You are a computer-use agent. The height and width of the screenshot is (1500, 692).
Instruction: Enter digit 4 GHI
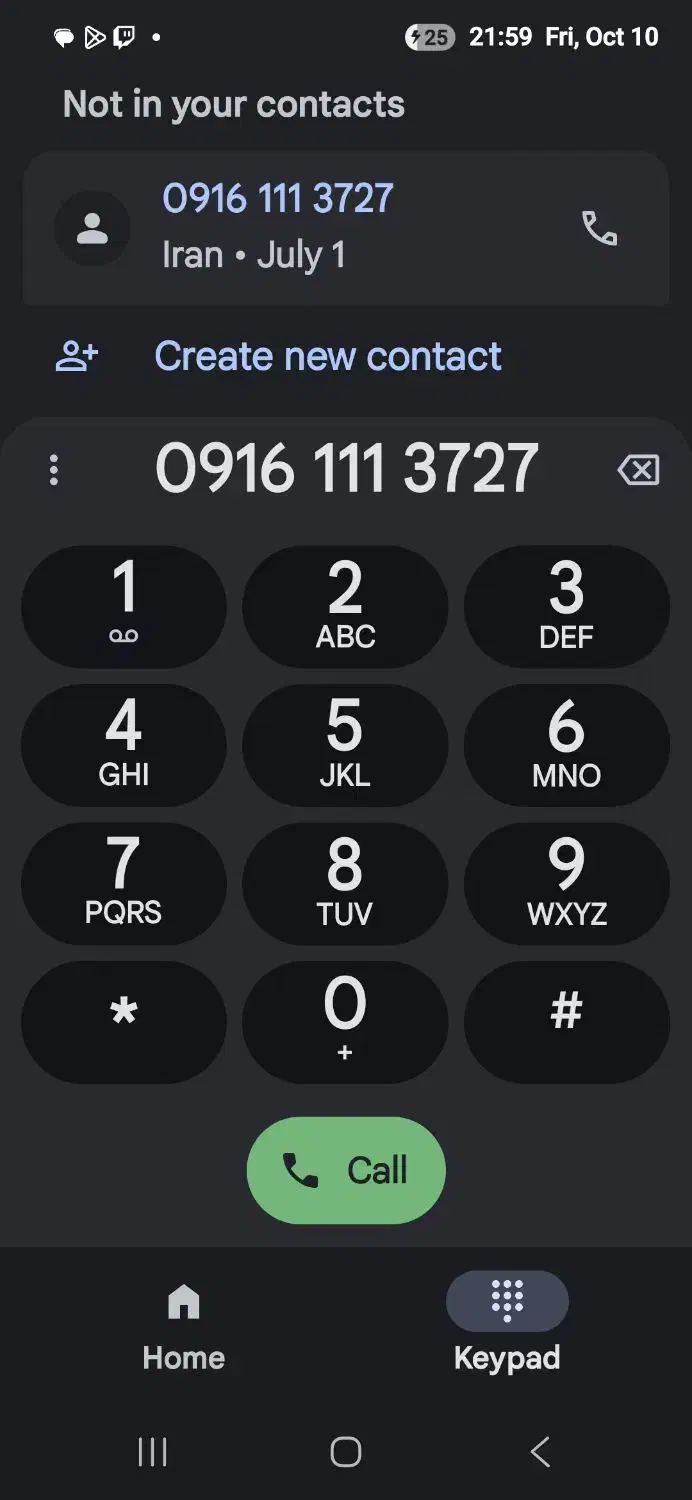point(124,745)
